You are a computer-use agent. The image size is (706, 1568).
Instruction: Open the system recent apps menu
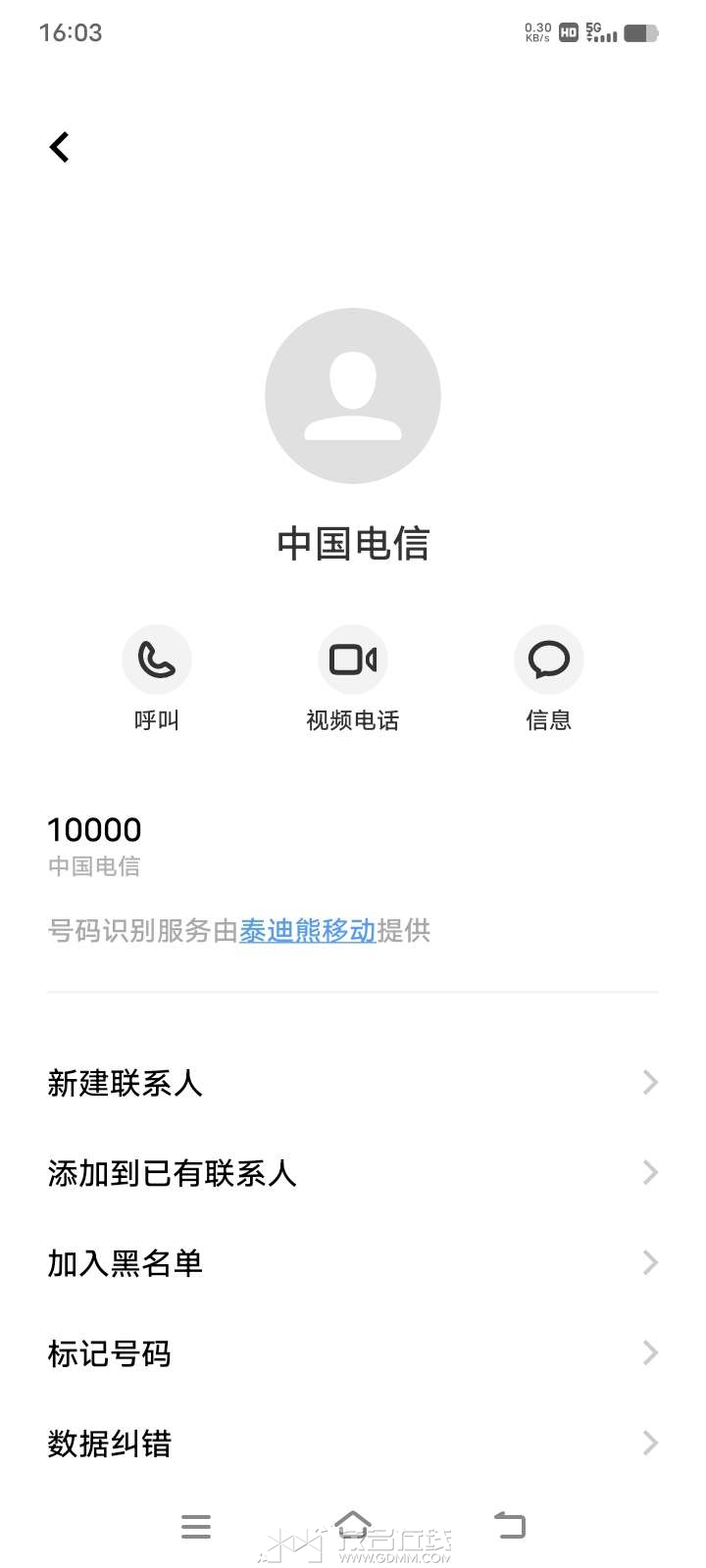coord(196,1526)
